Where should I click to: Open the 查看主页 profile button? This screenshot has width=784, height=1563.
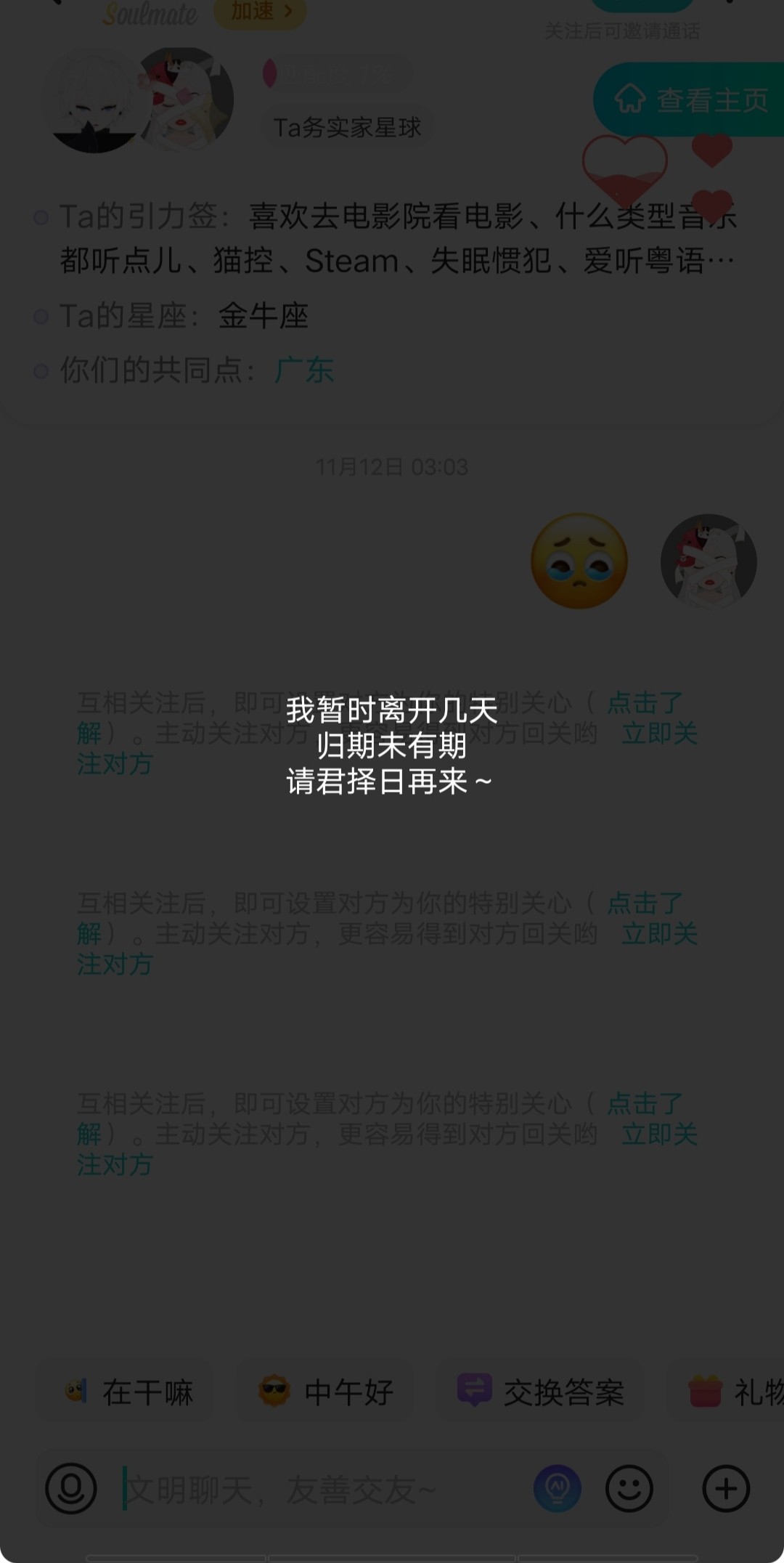point(690,100)
